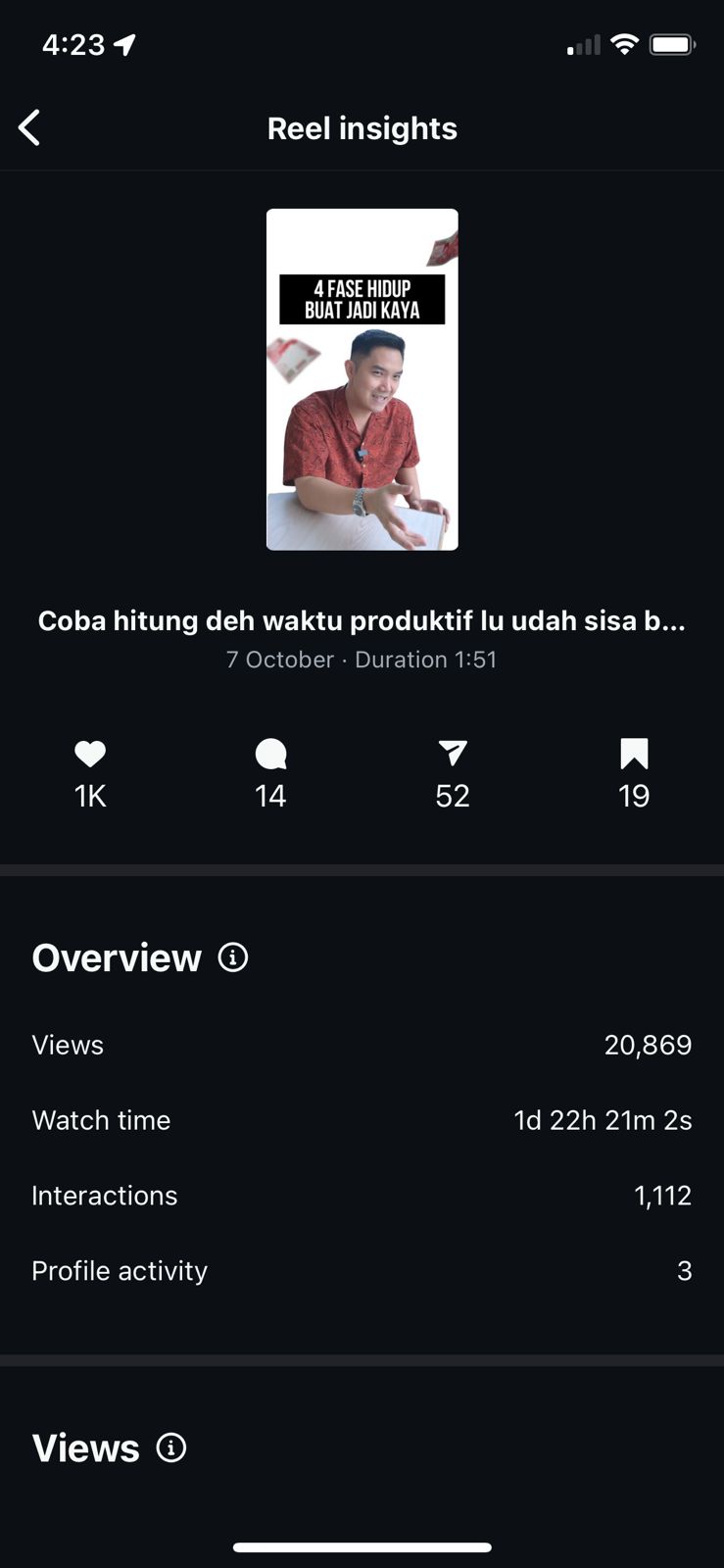The width and height of the screenshot is (724, 1568).
Task: Show info about the Overview section
Action: pyautogui.click(x=233, y=956)
